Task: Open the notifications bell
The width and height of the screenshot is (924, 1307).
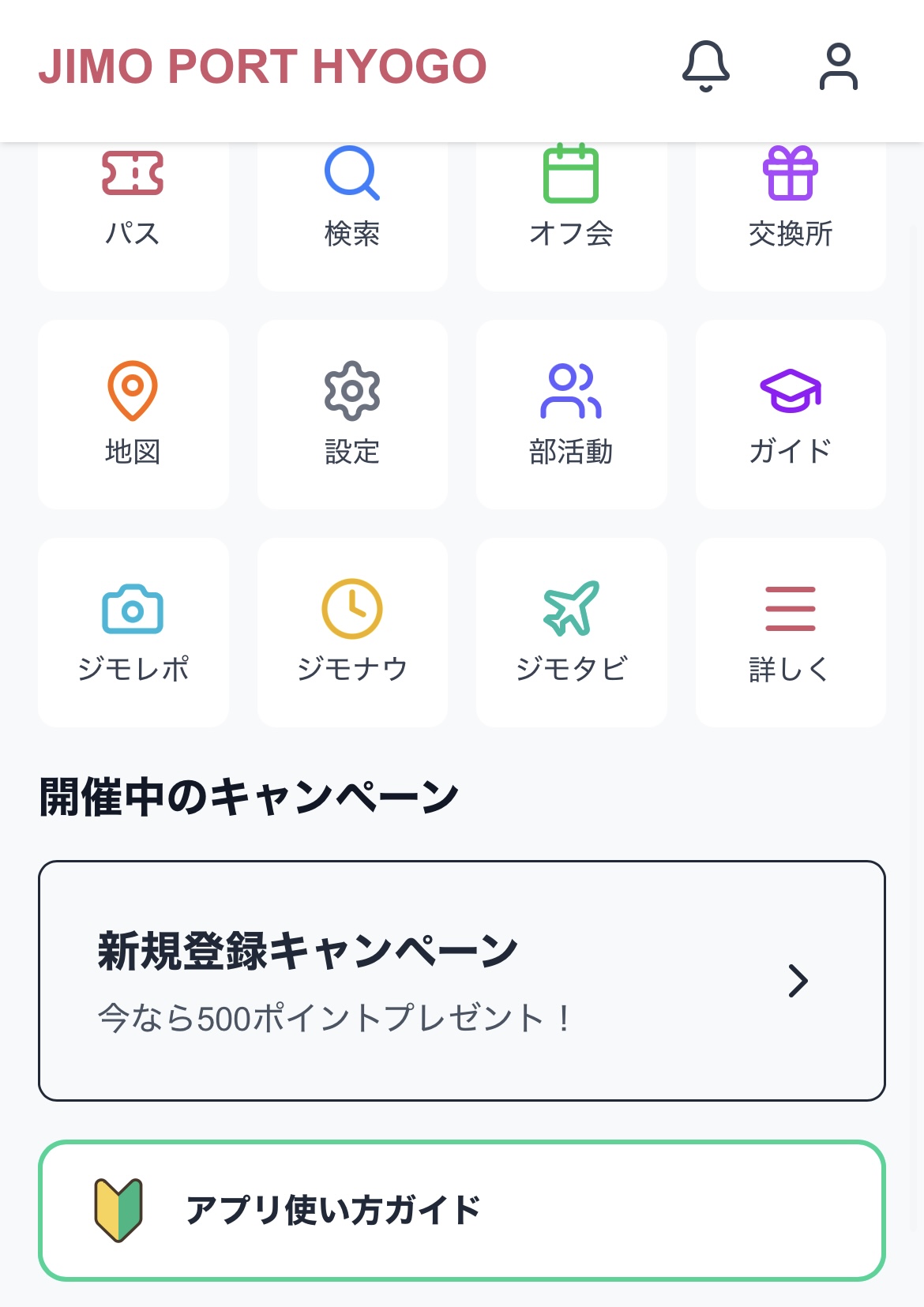Action: 705,66
